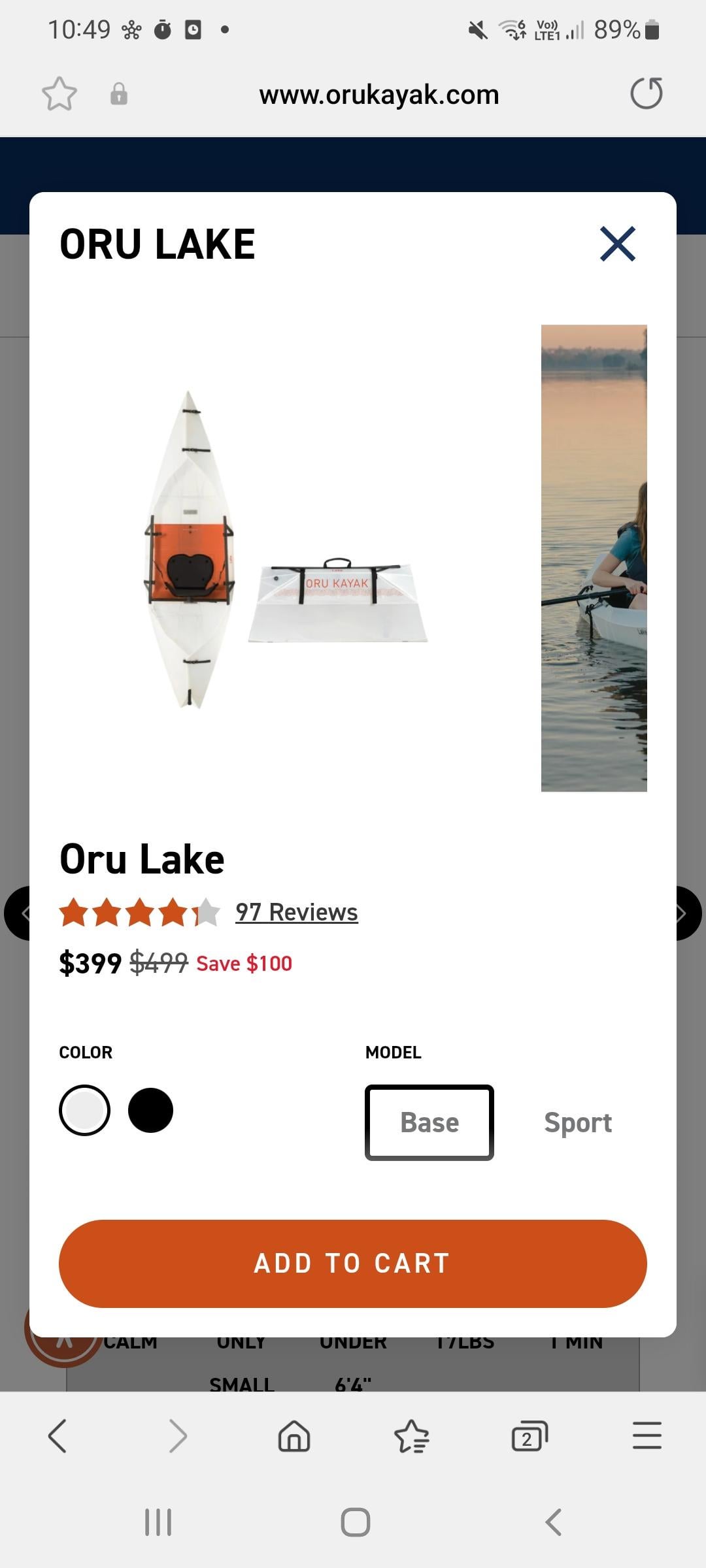Image resolution: width=706 pixels, height=1568 pixels.
Task: Open the browser bookmarks list
Action: 412,1436
